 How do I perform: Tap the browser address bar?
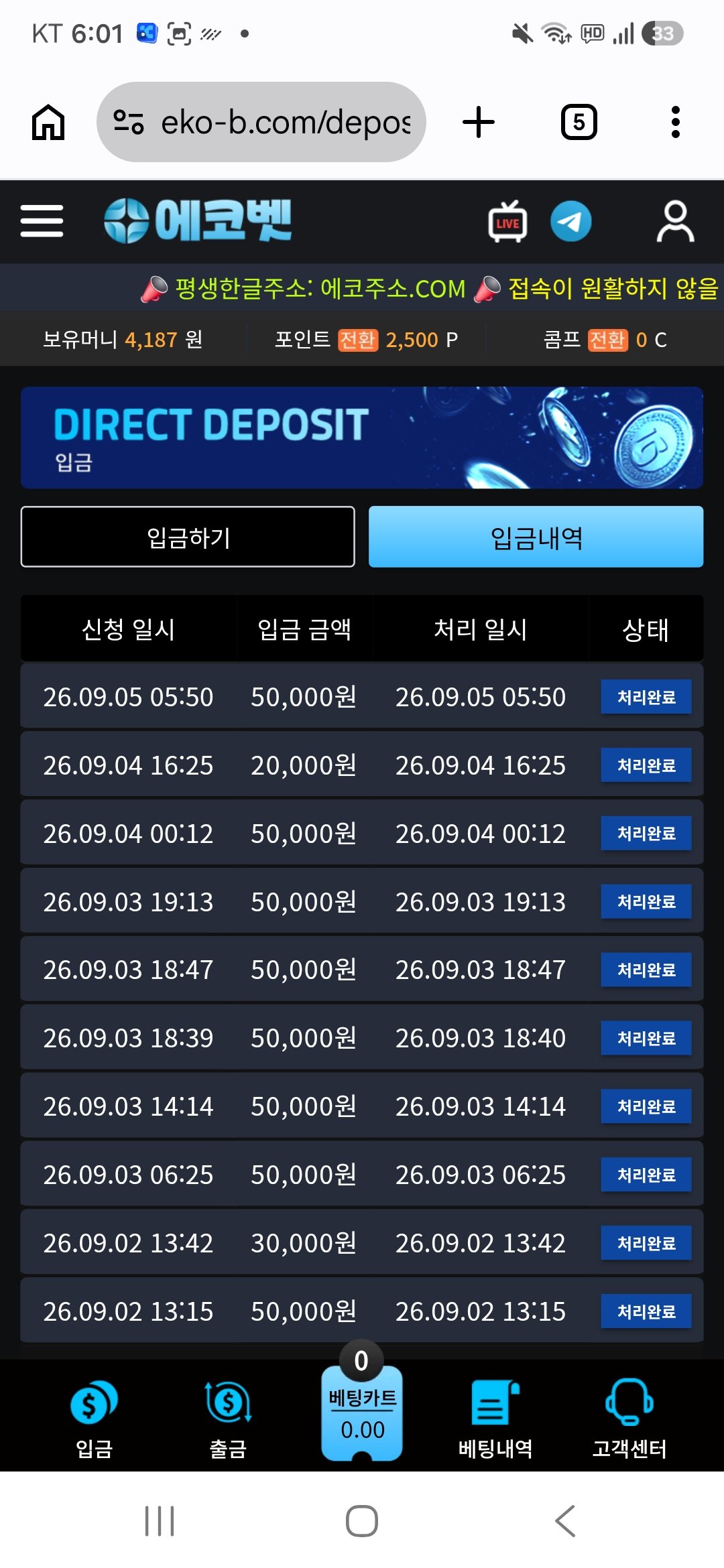[x=261, y=122]
